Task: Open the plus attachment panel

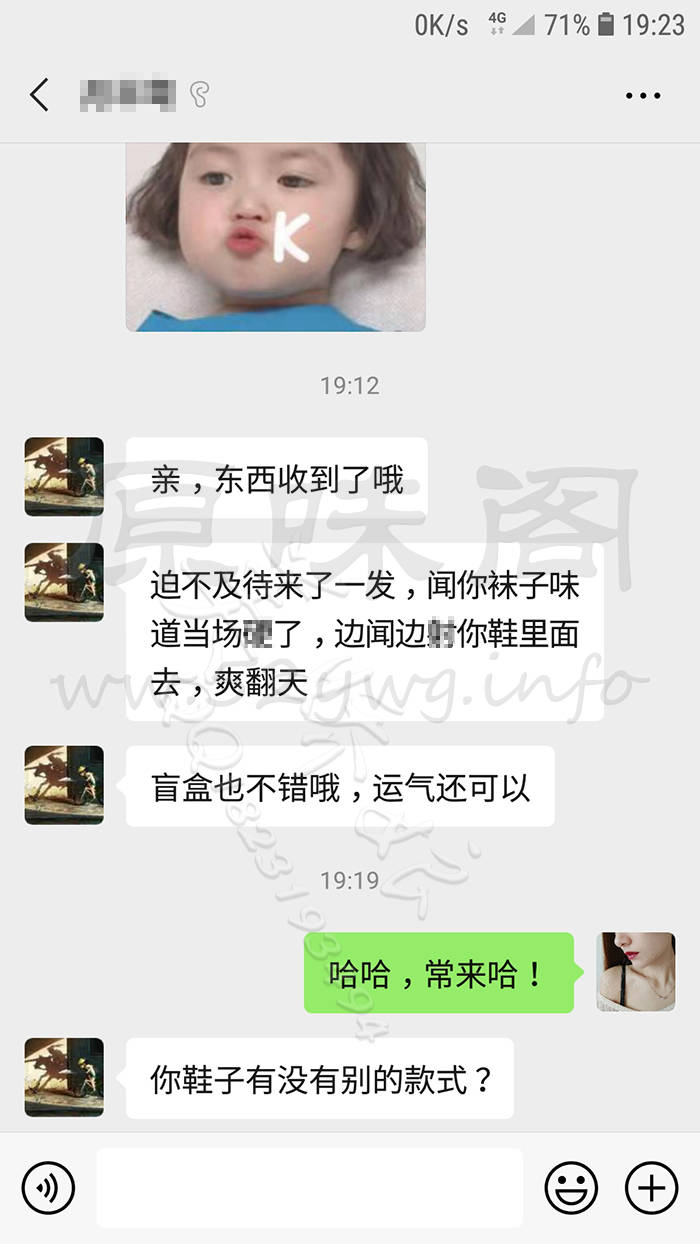Action: click(x=651, y=1188)
